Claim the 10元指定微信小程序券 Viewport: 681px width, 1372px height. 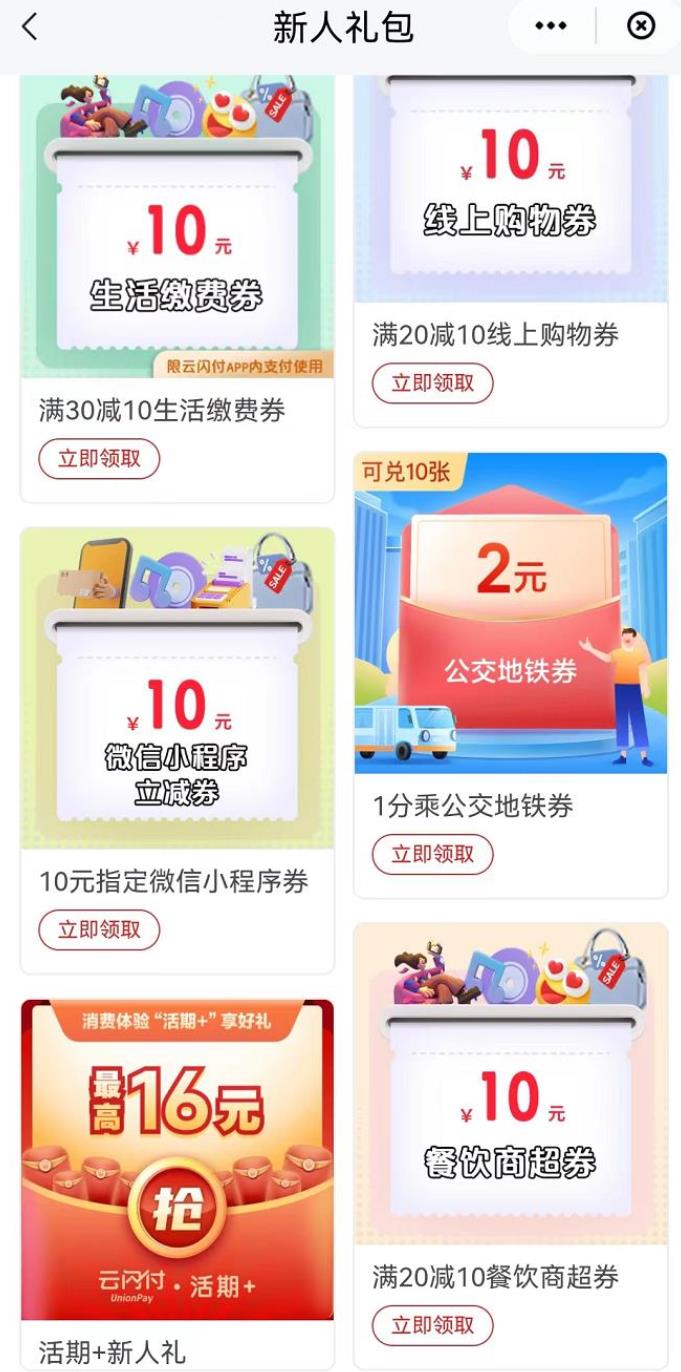pos(99,930)
